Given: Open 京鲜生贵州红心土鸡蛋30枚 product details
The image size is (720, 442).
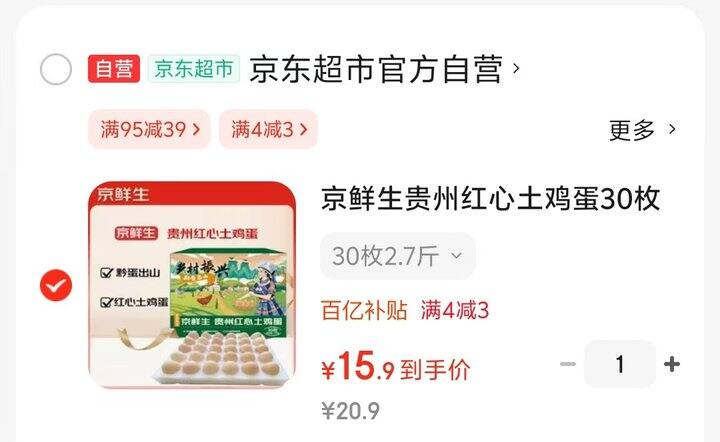Looking at the screenshot, I should (x=490, y=199).
